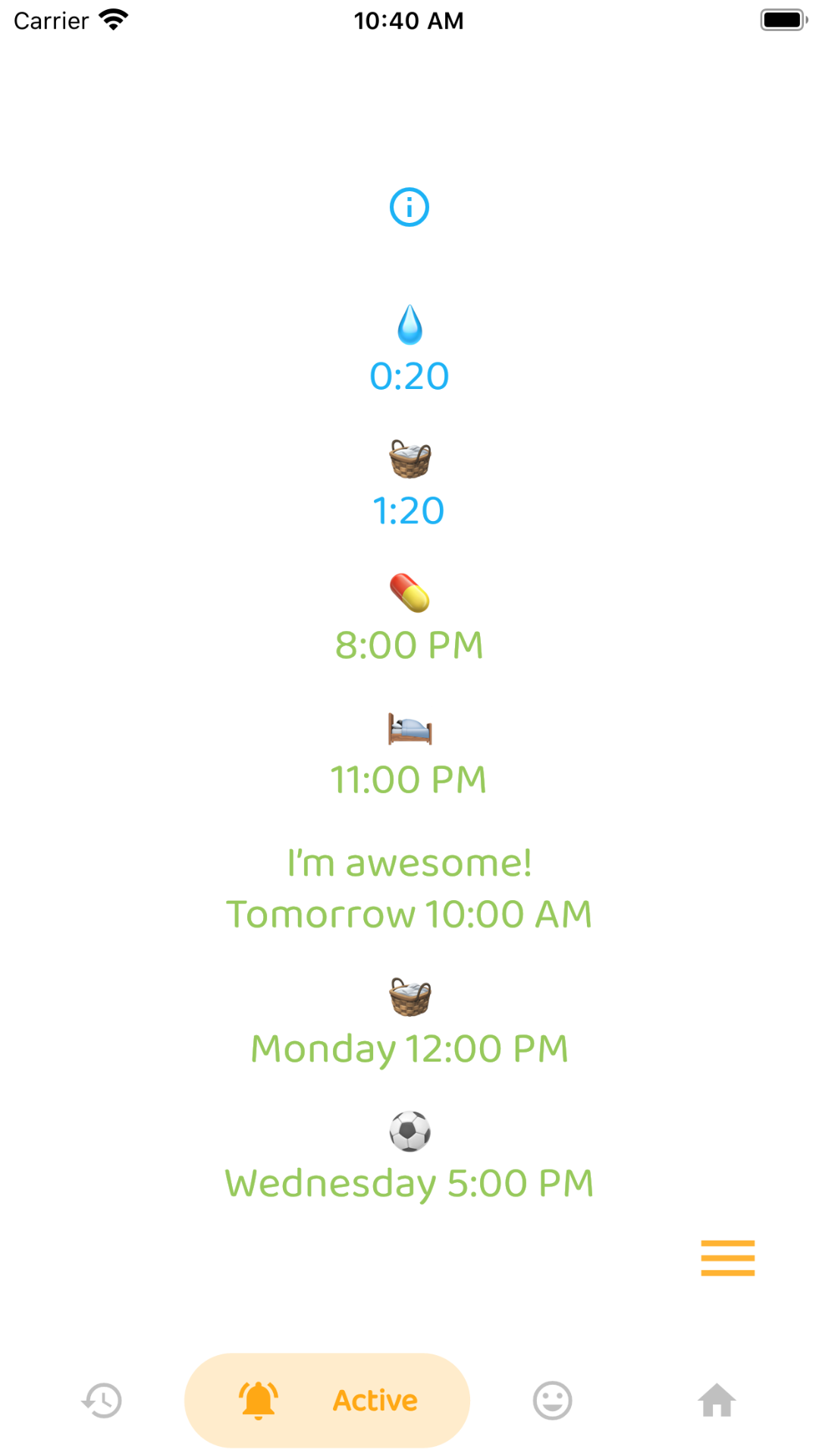Tap the bell icon inside the Active pill
The image size is (819, 1456).
click(x=258, y=1401)
